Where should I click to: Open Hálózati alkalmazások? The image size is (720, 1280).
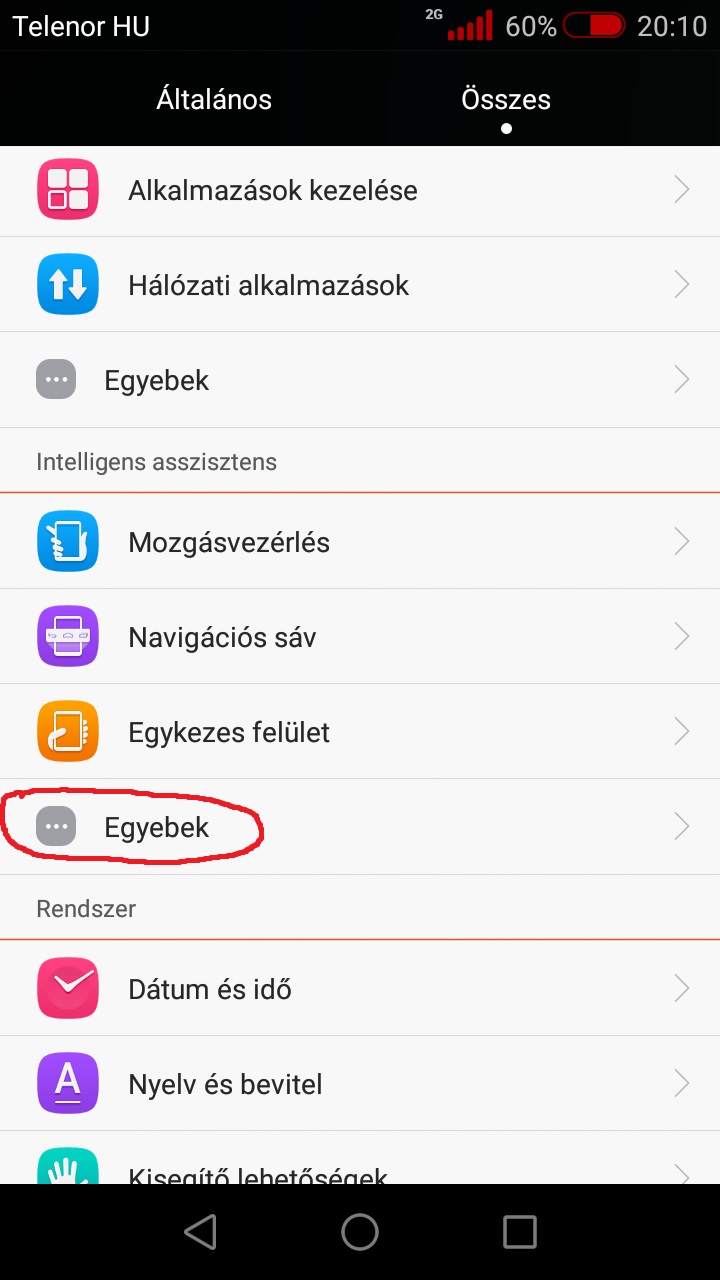click(360, 285)
